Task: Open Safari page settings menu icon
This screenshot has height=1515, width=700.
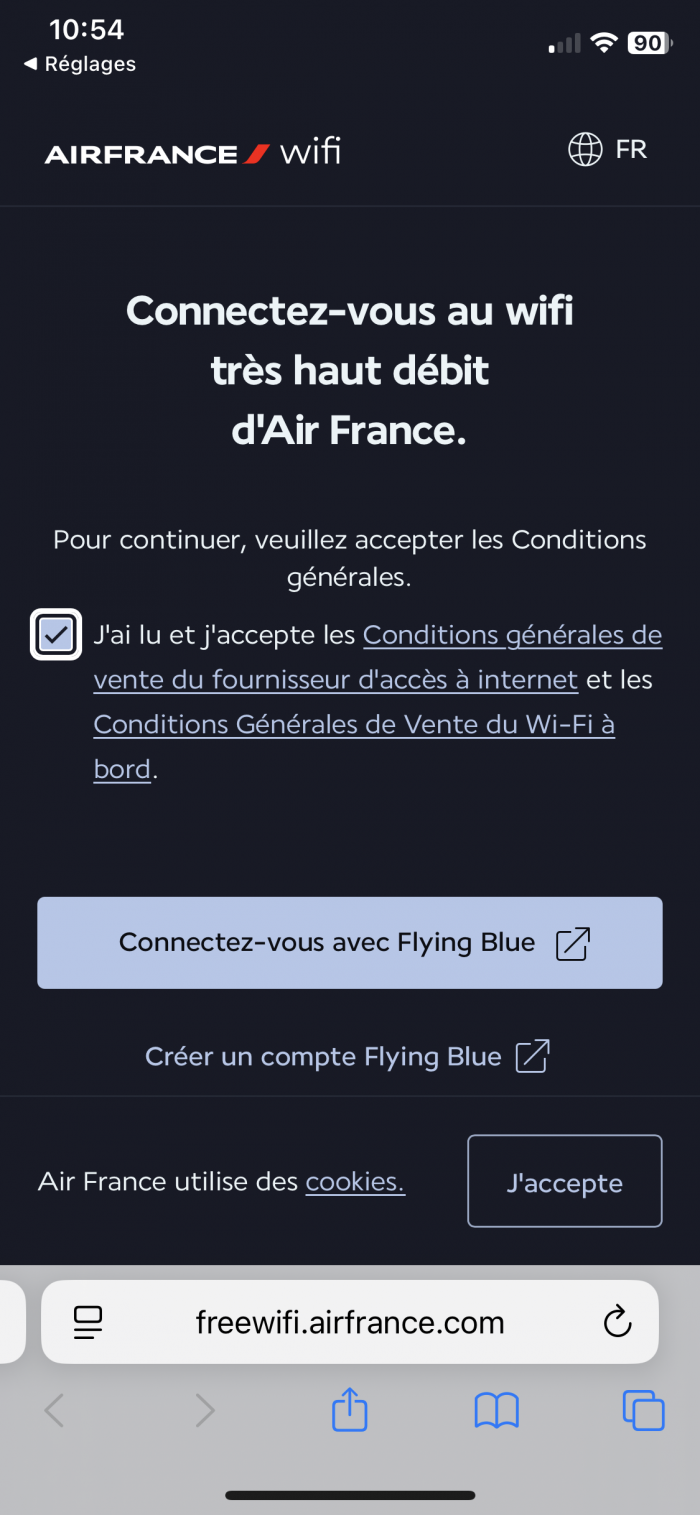Action: tap(89, 1322)
